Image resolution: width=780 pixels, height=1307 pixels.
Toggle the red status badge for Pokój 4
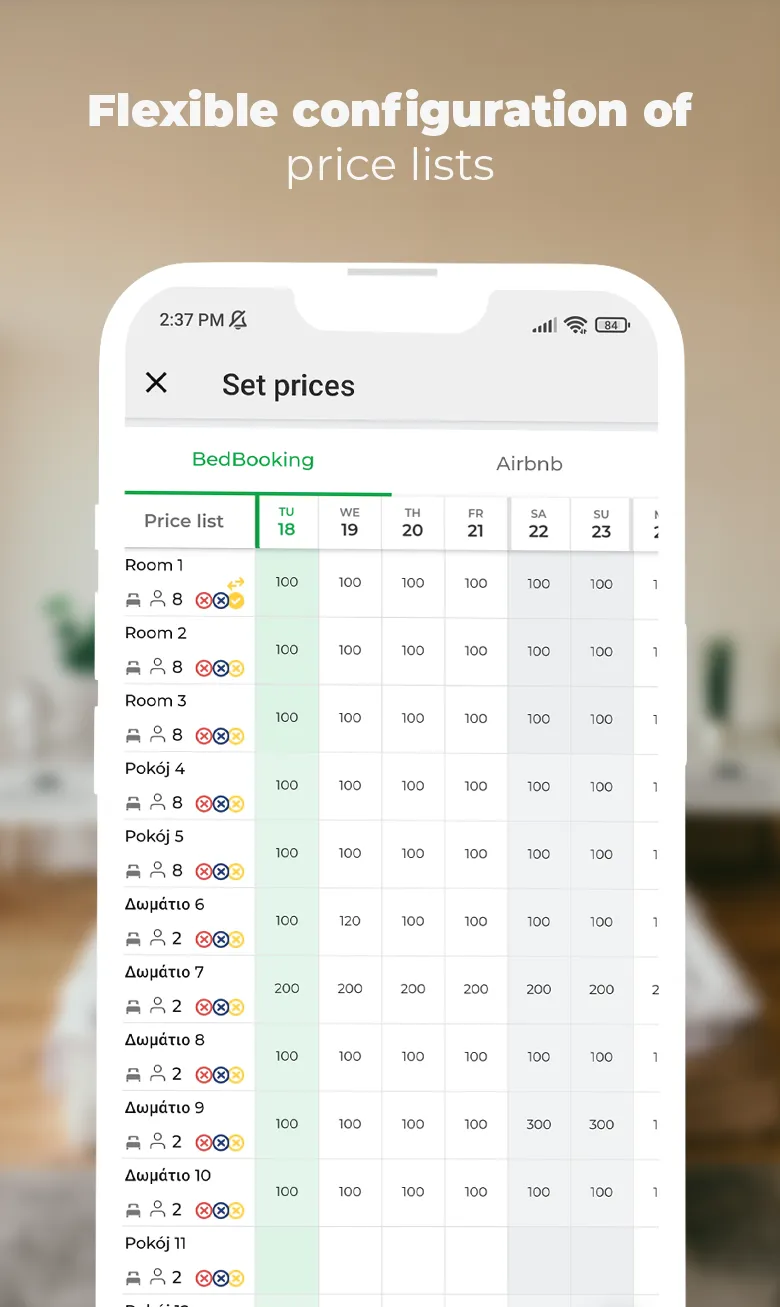[x=204, y=803]
